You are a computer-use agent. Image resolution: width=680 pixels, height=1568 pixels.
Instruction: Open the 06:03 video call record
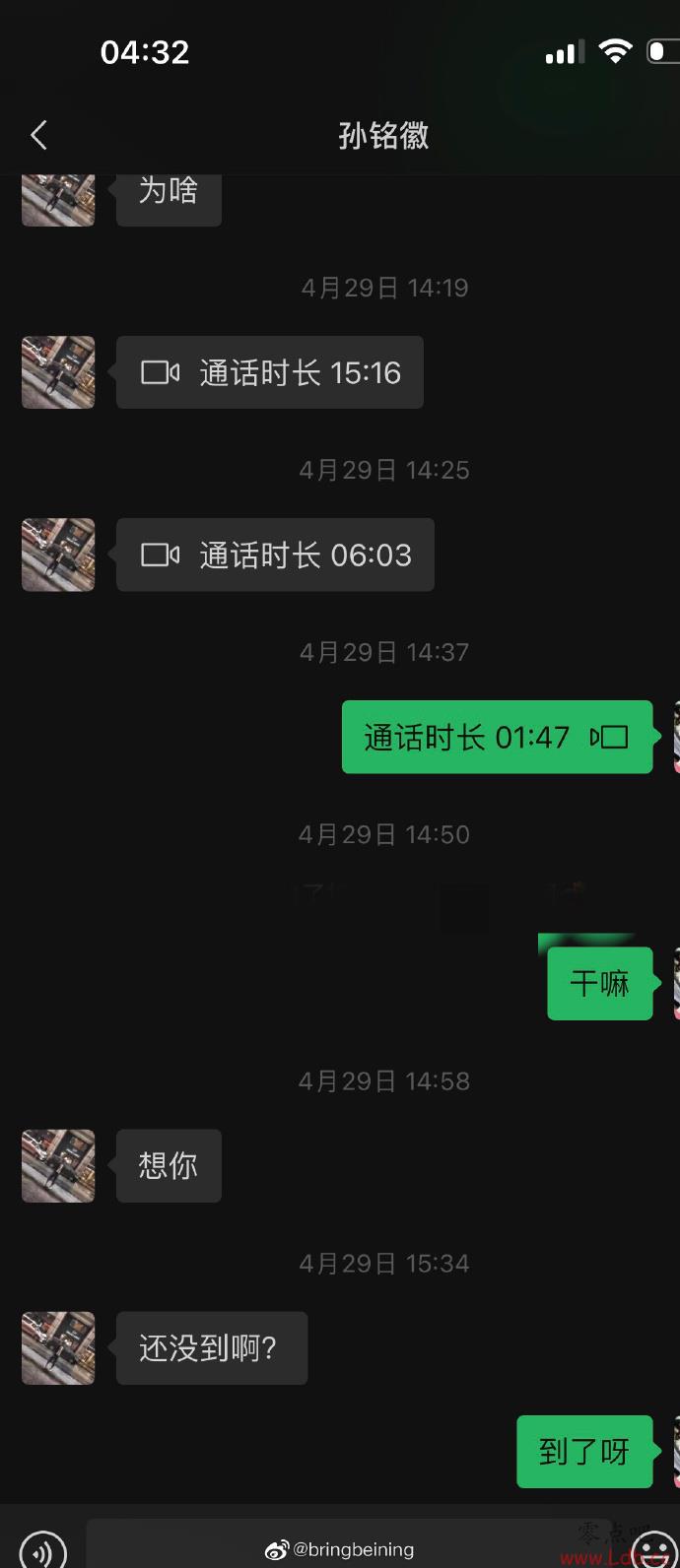[x=275, y=555]
